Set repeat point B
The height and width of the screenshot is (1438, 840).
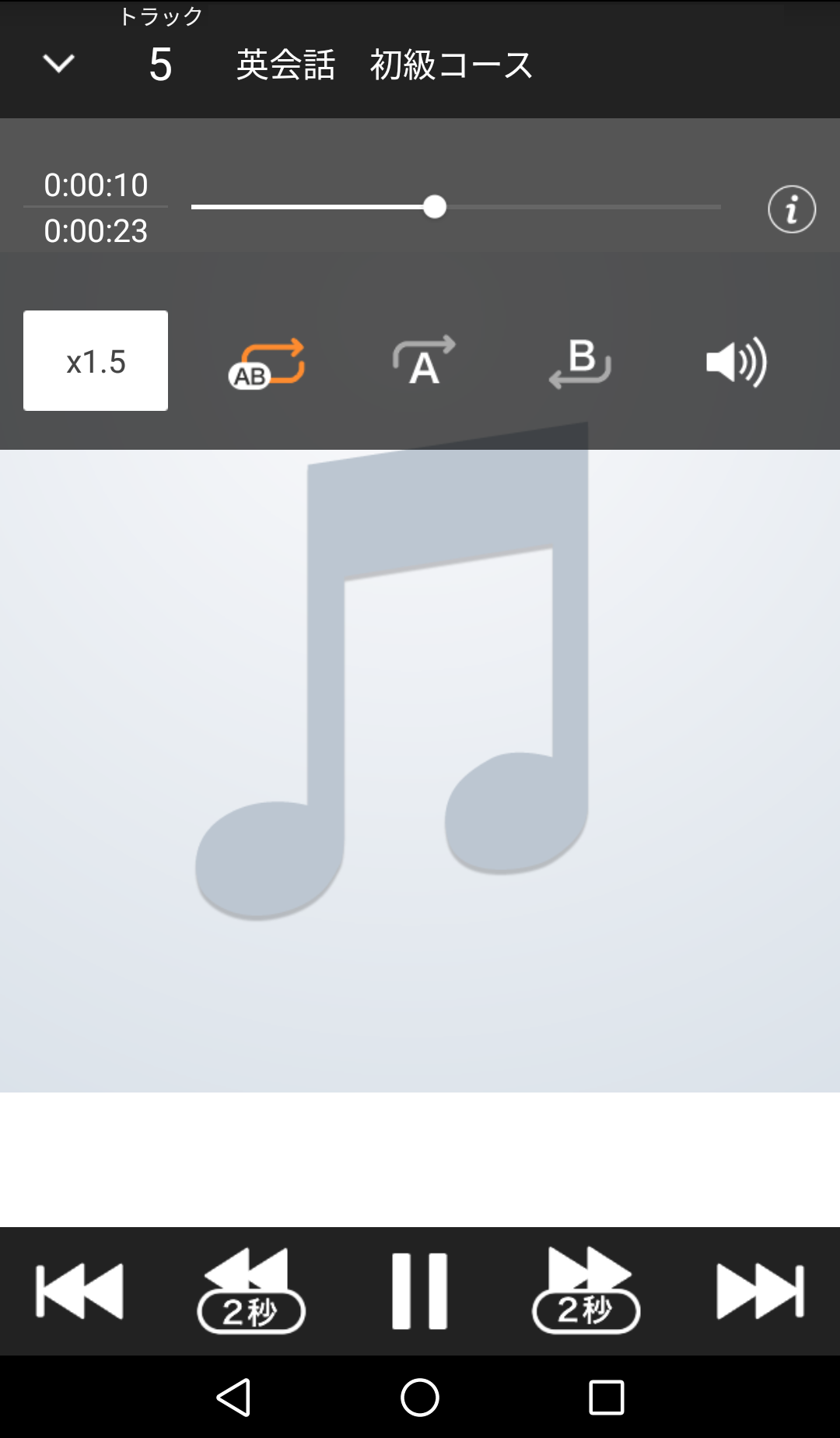pyautogui.click(x=580, y=363)
